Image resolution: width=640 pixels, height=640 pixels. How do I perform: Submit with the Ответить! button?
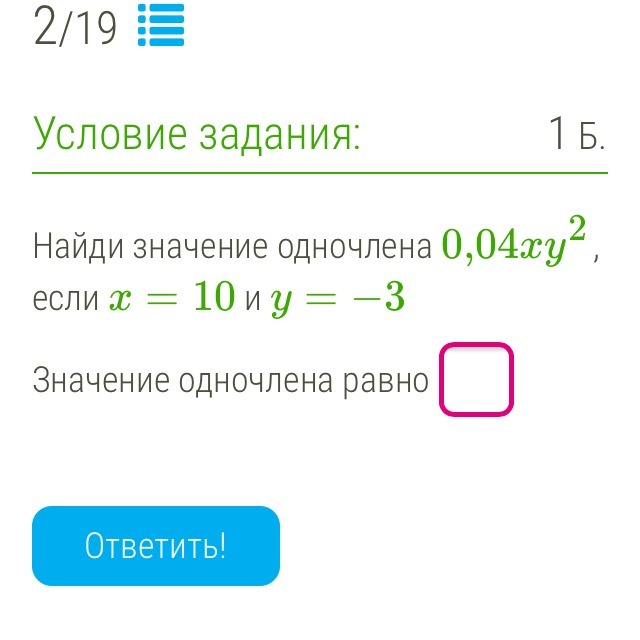click(x=156, y=546)
